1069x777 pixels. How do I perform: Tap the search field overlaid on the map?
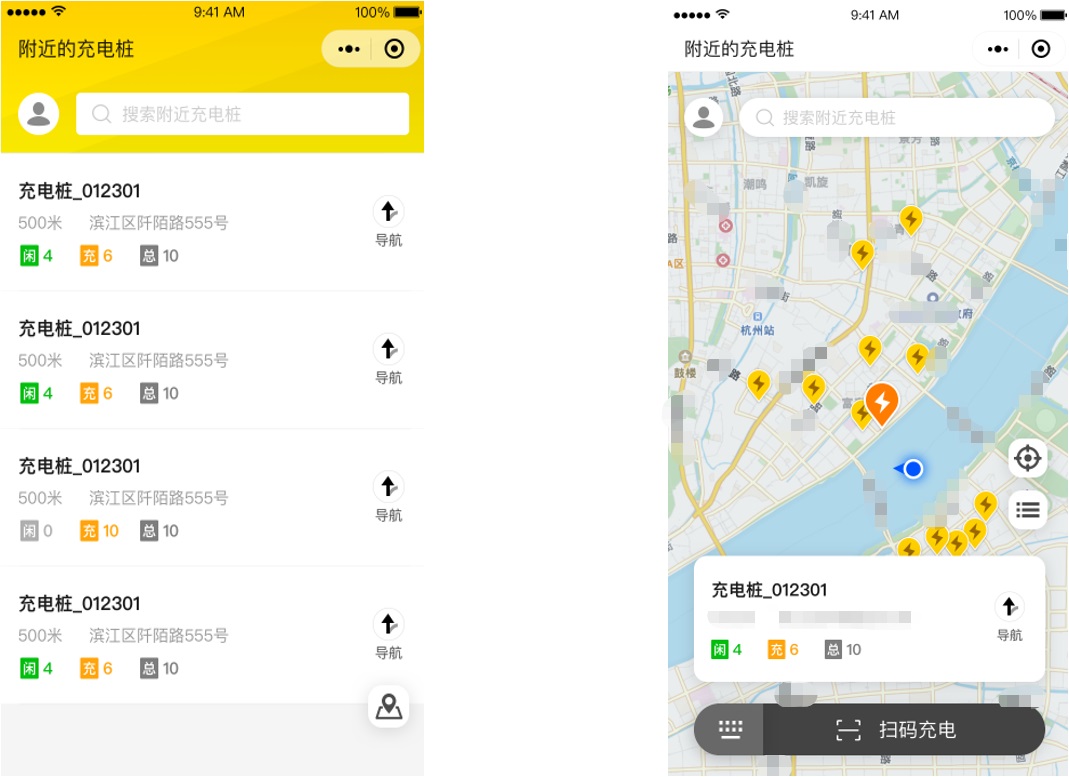pos(897,118)
